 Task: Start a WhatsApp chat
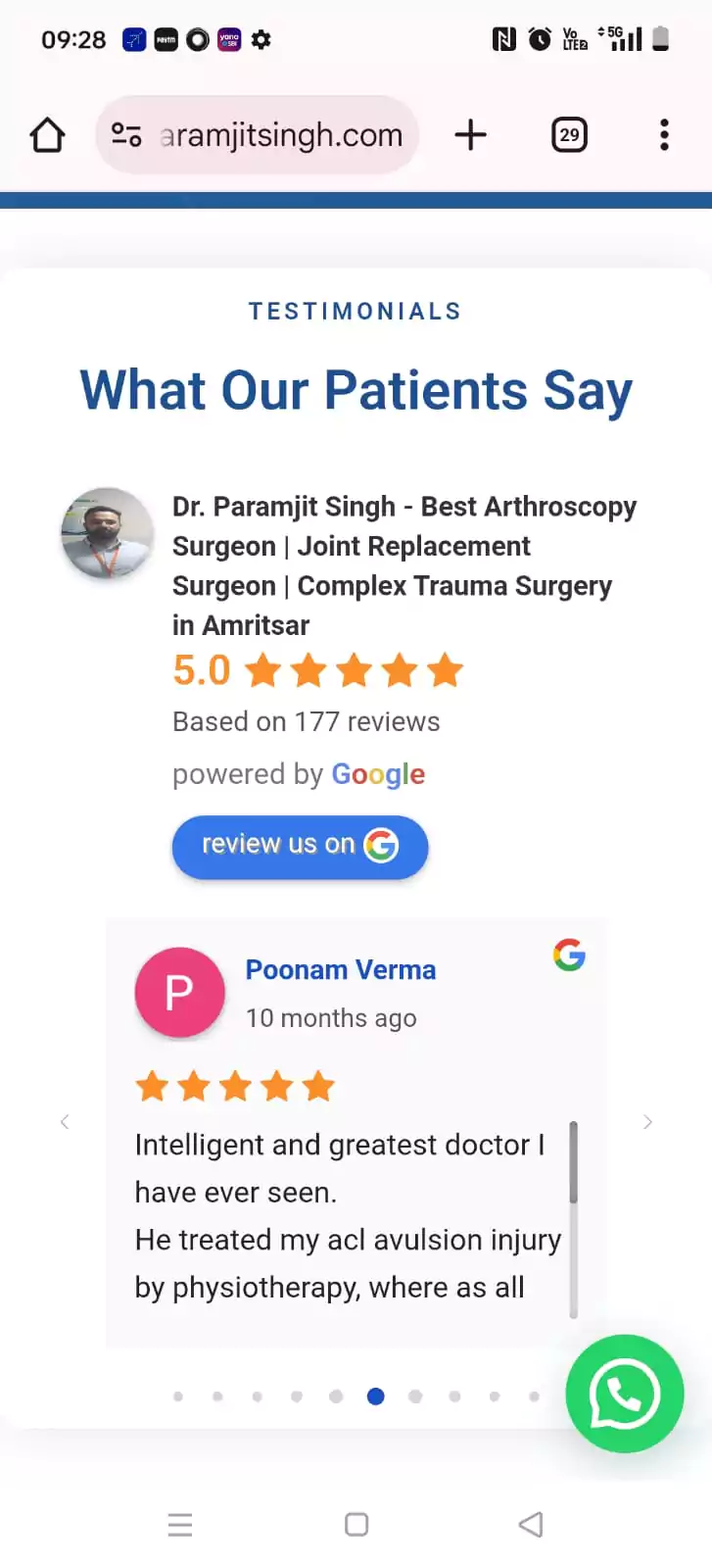tap(624, 1393)
